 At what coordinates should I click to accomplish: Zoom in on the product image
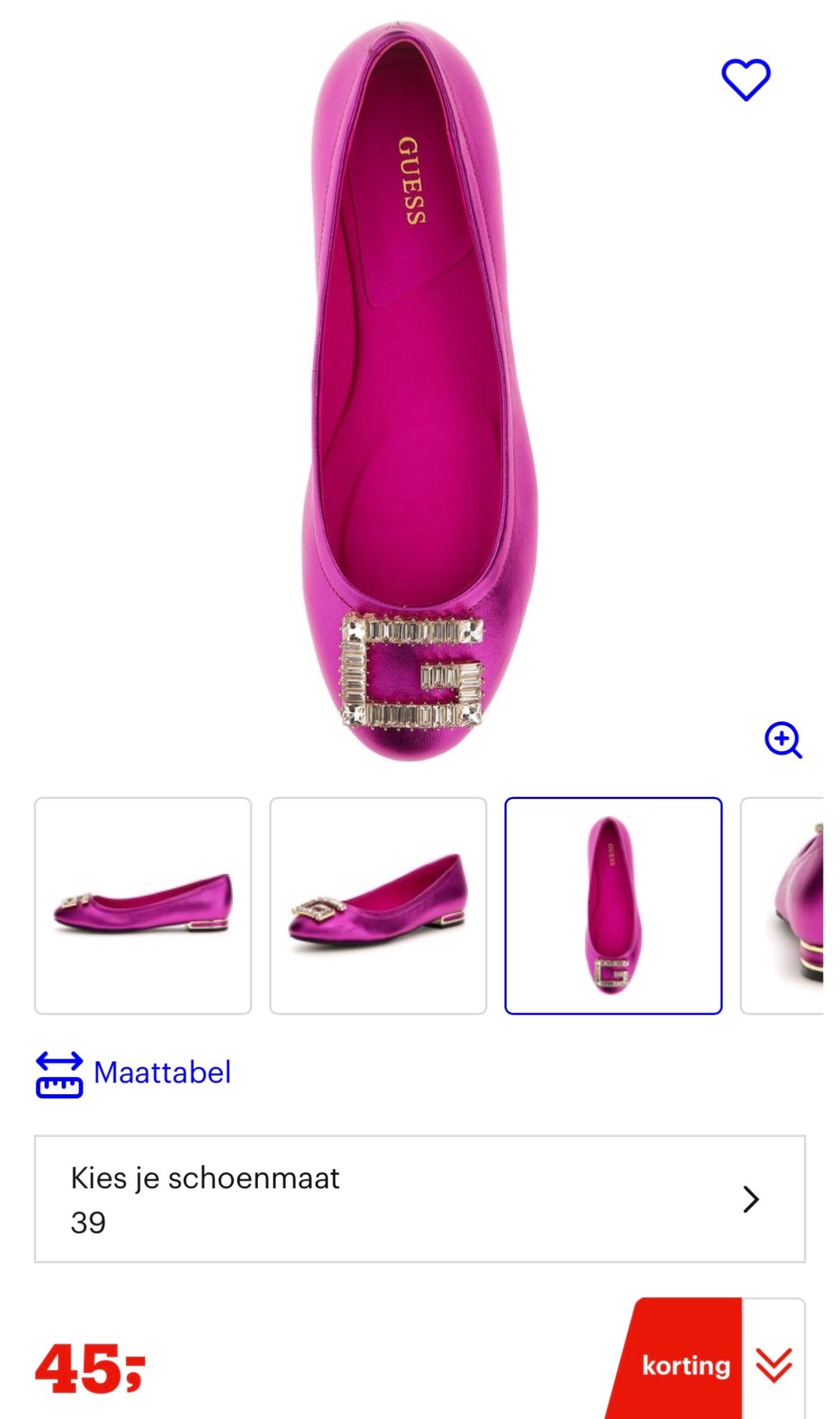pyautogui.click(x=783, y=740)
